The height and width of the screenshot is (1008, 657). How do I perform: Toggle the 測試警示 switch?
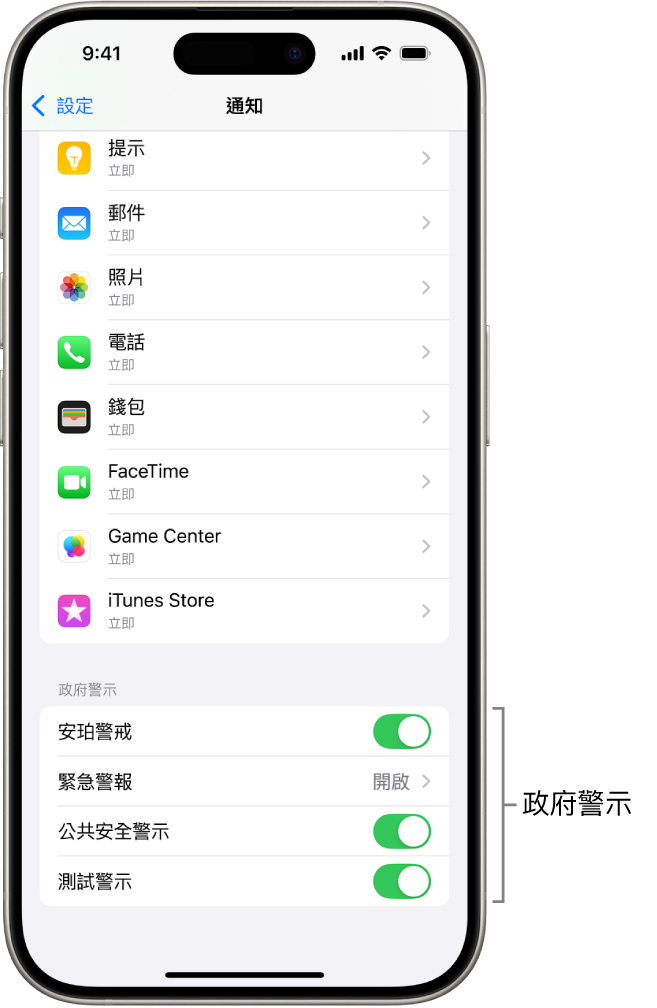coord(402,882)
